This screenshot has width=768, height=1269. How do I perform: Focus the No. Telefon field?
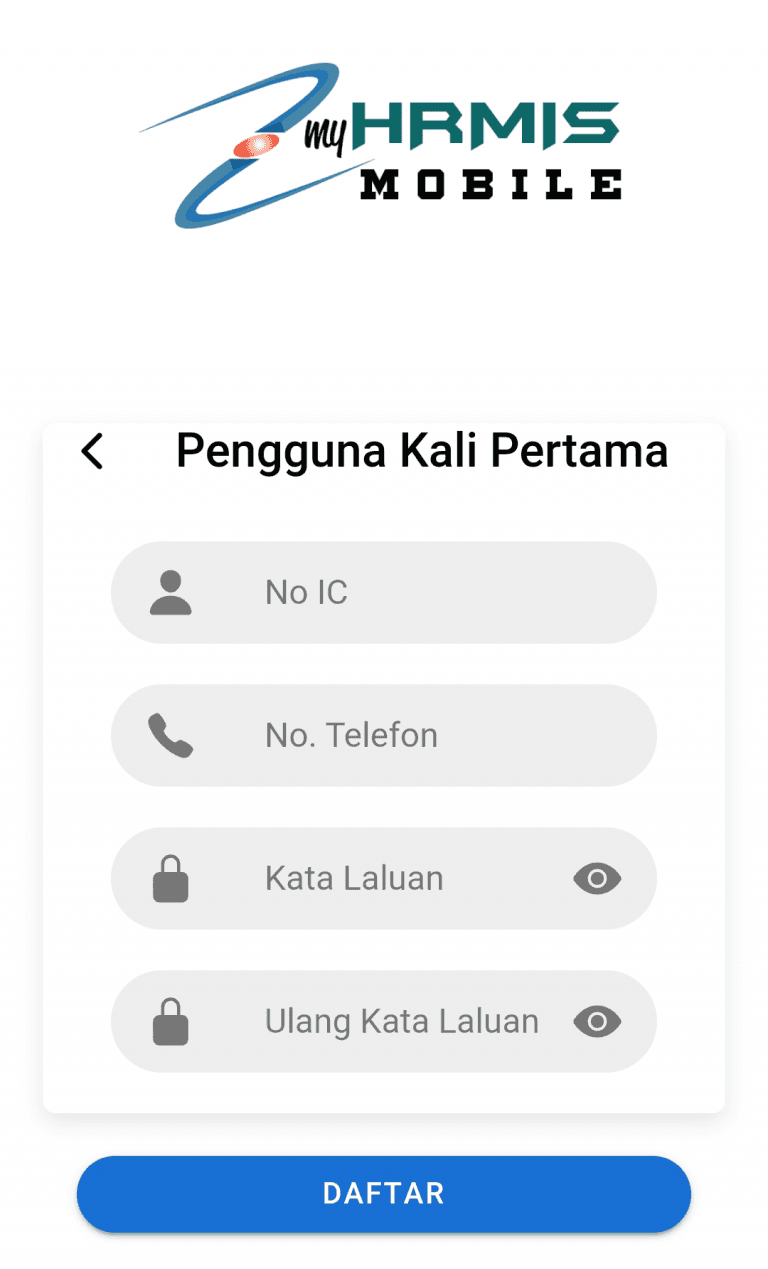coord(400,736)
